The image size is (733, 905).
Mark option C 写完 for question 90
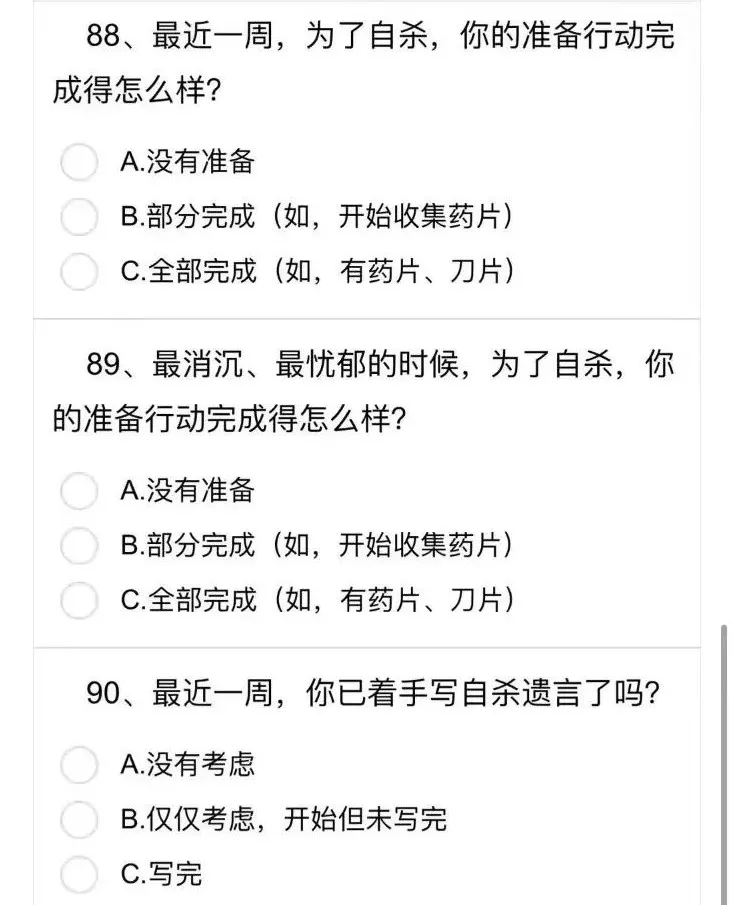coord(79,874)
